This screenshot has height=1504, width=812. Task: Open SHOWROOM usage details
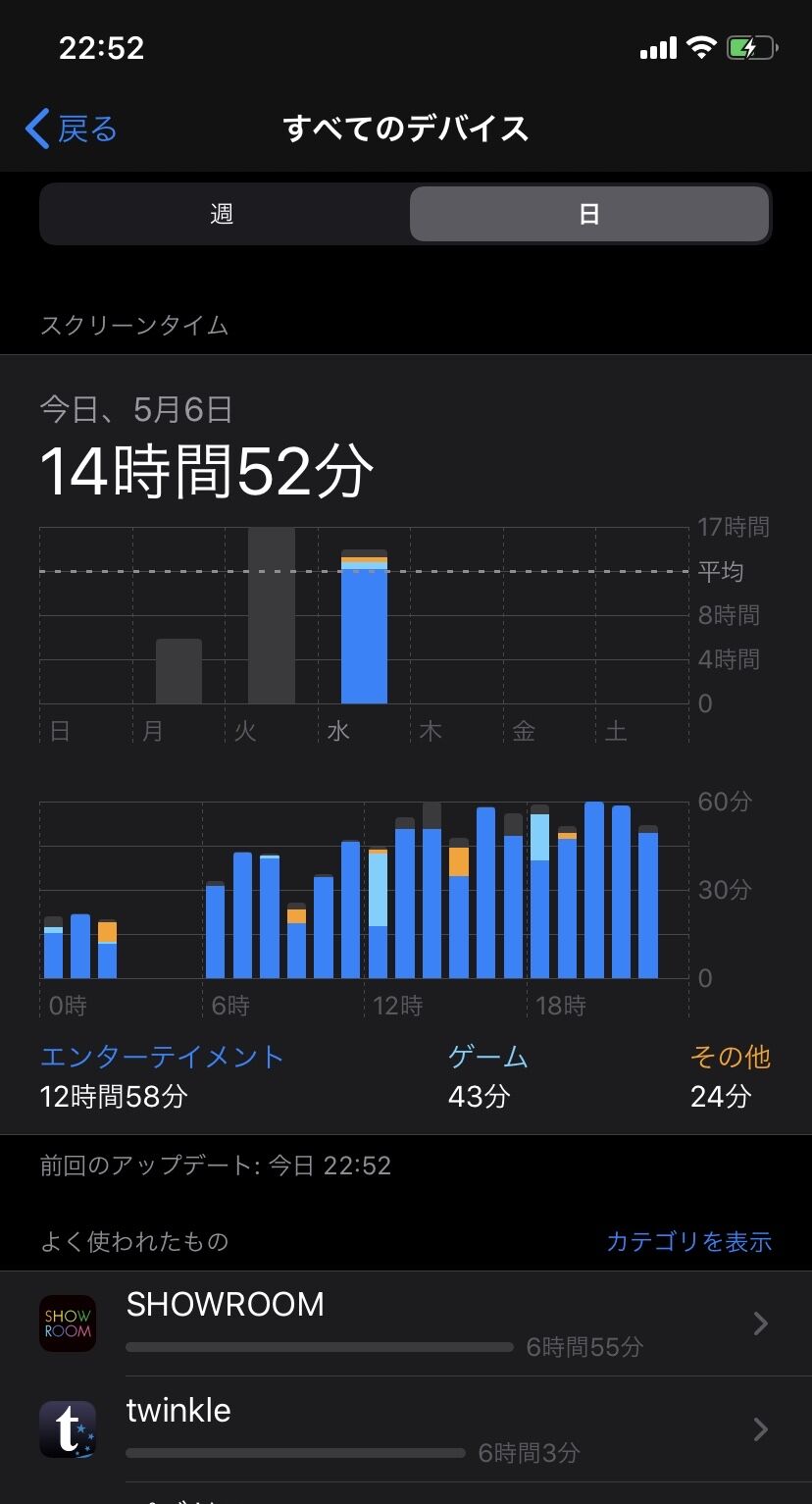[x=406, y=1323]
